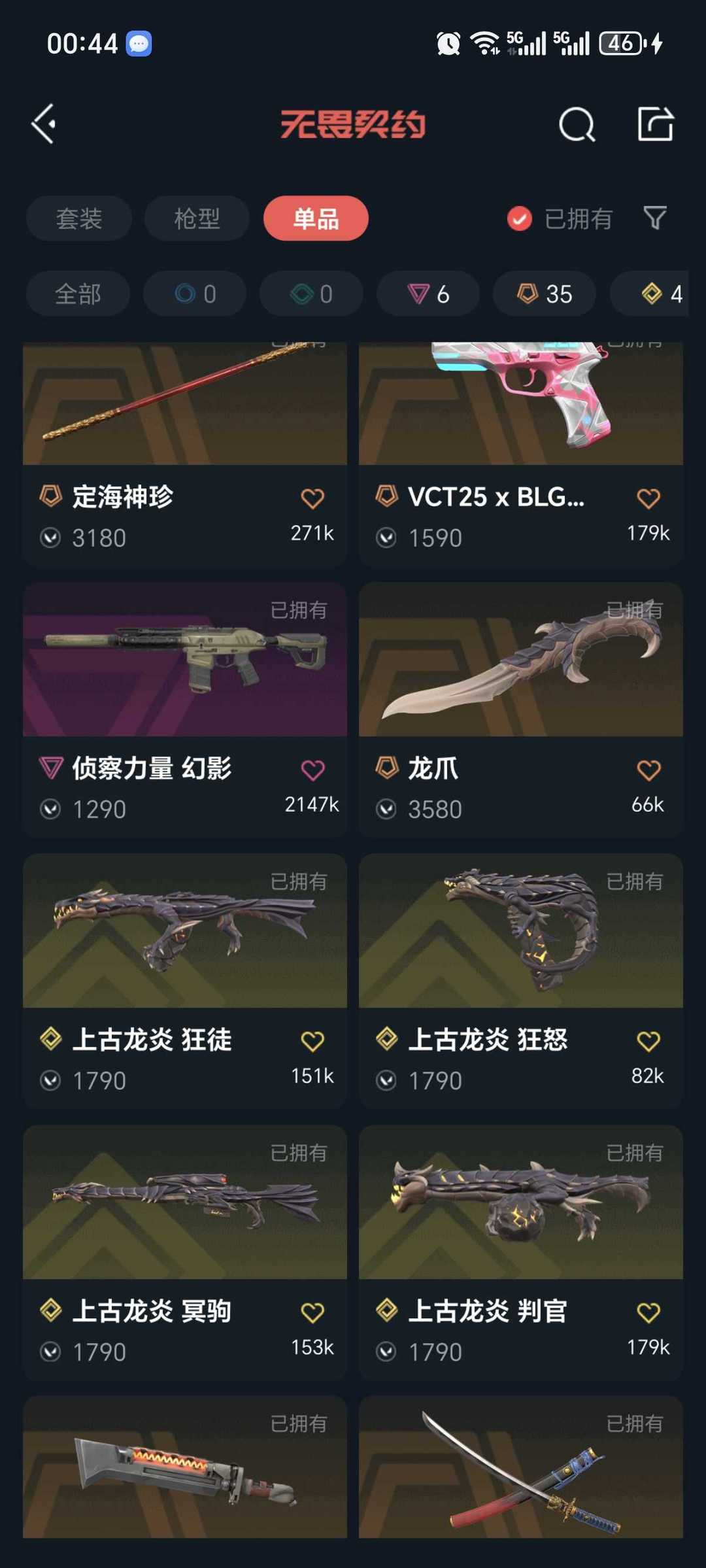Viewport: 706px width, 1568px height.
Task: Filter by the yellow tier chip showing 4
Action: click(x=660, y=294)
